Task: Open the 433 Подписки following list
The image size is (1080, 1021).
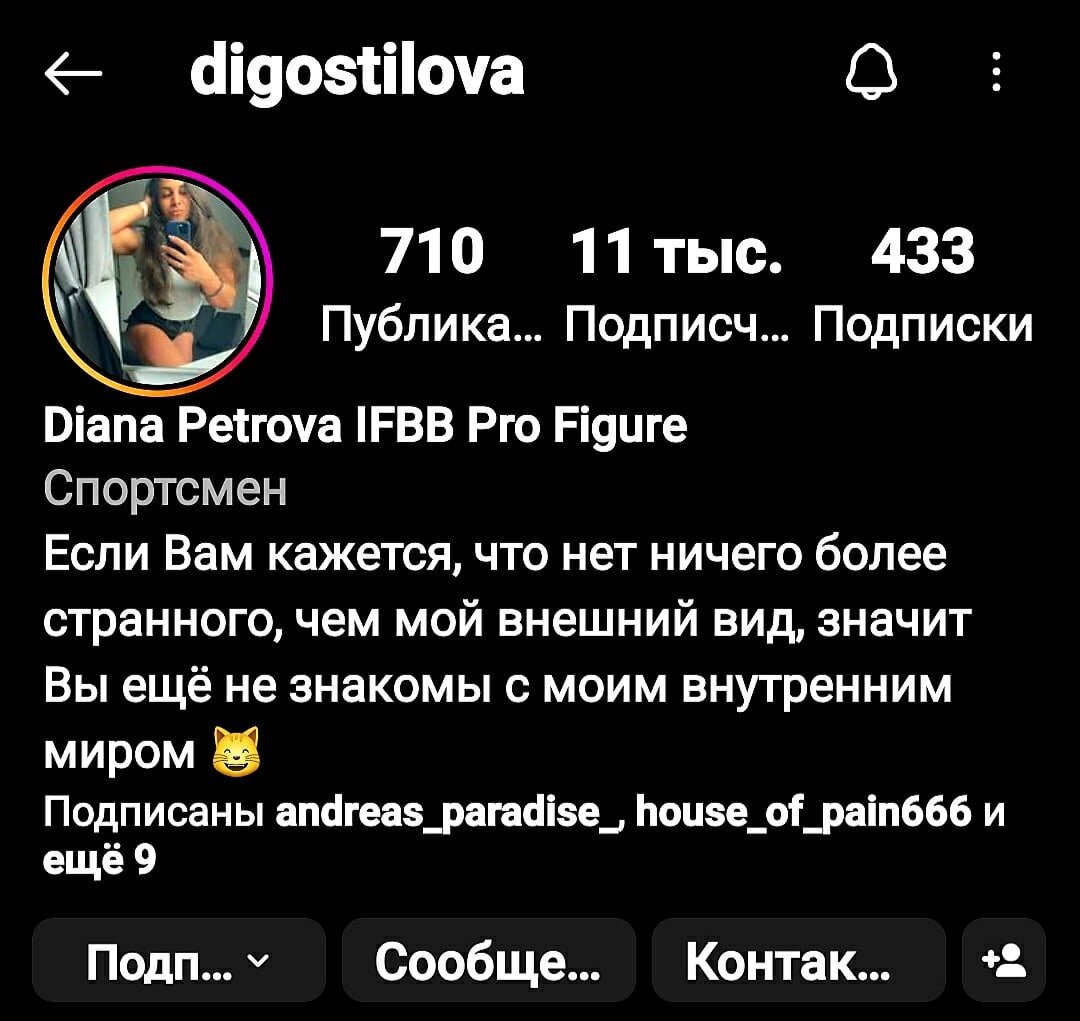Action: 922,280
